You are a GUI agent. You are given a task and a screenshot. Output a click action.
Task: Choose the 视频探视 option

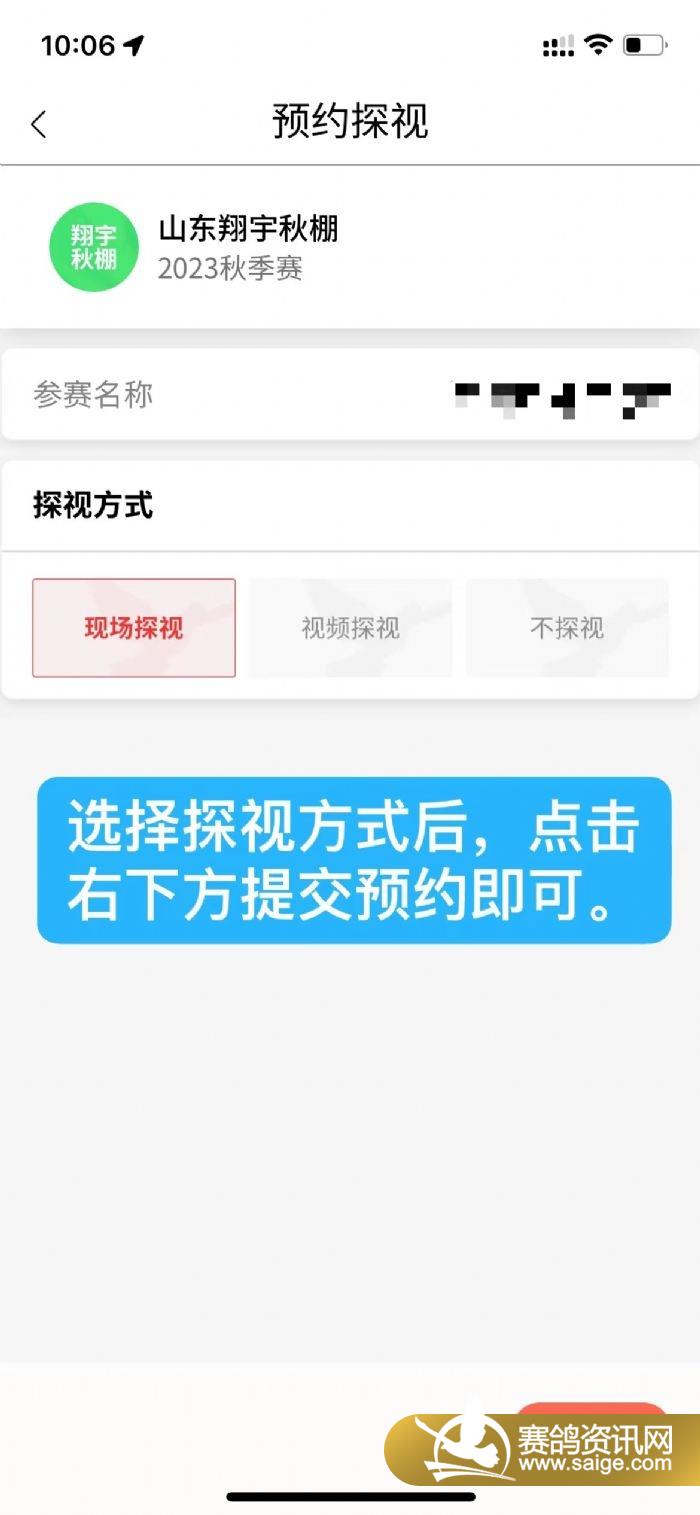[350, 628]
